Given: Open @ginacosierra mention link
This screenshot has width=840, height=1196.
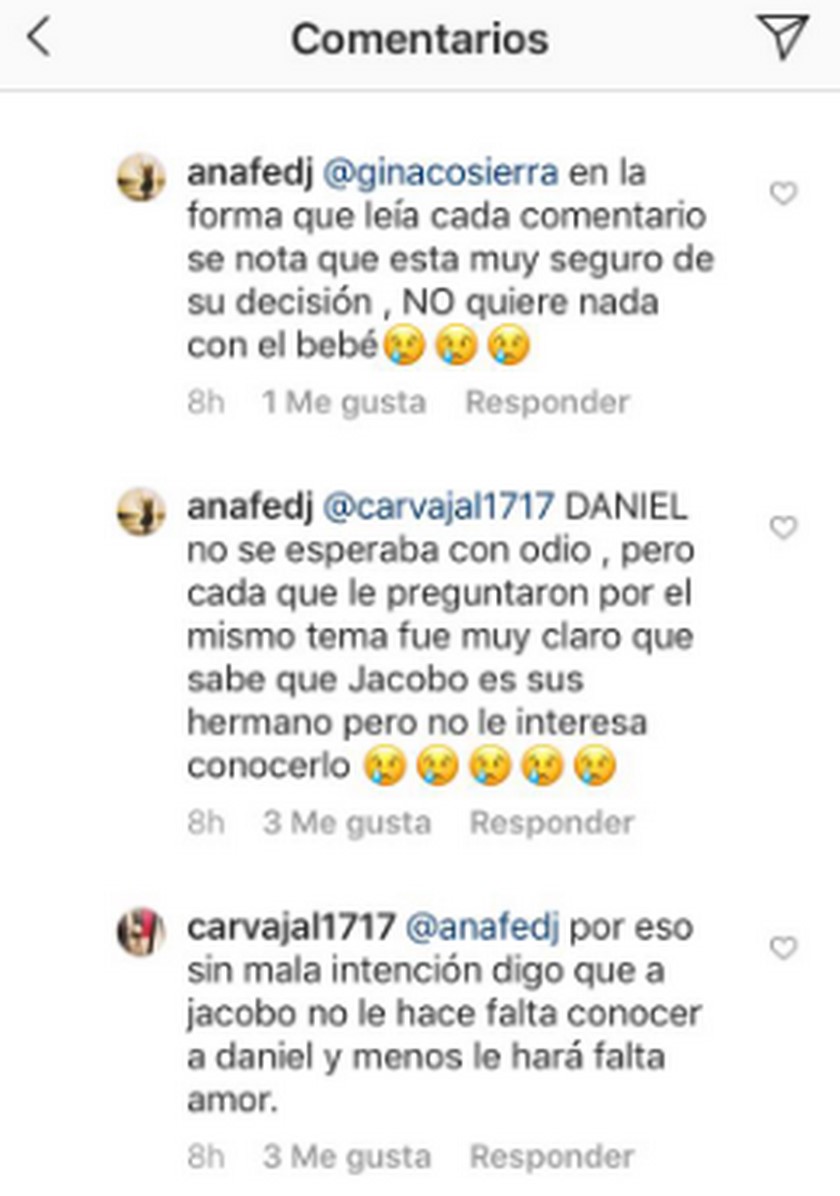Looking at the screenshot, I should click(x=442, y=173).
